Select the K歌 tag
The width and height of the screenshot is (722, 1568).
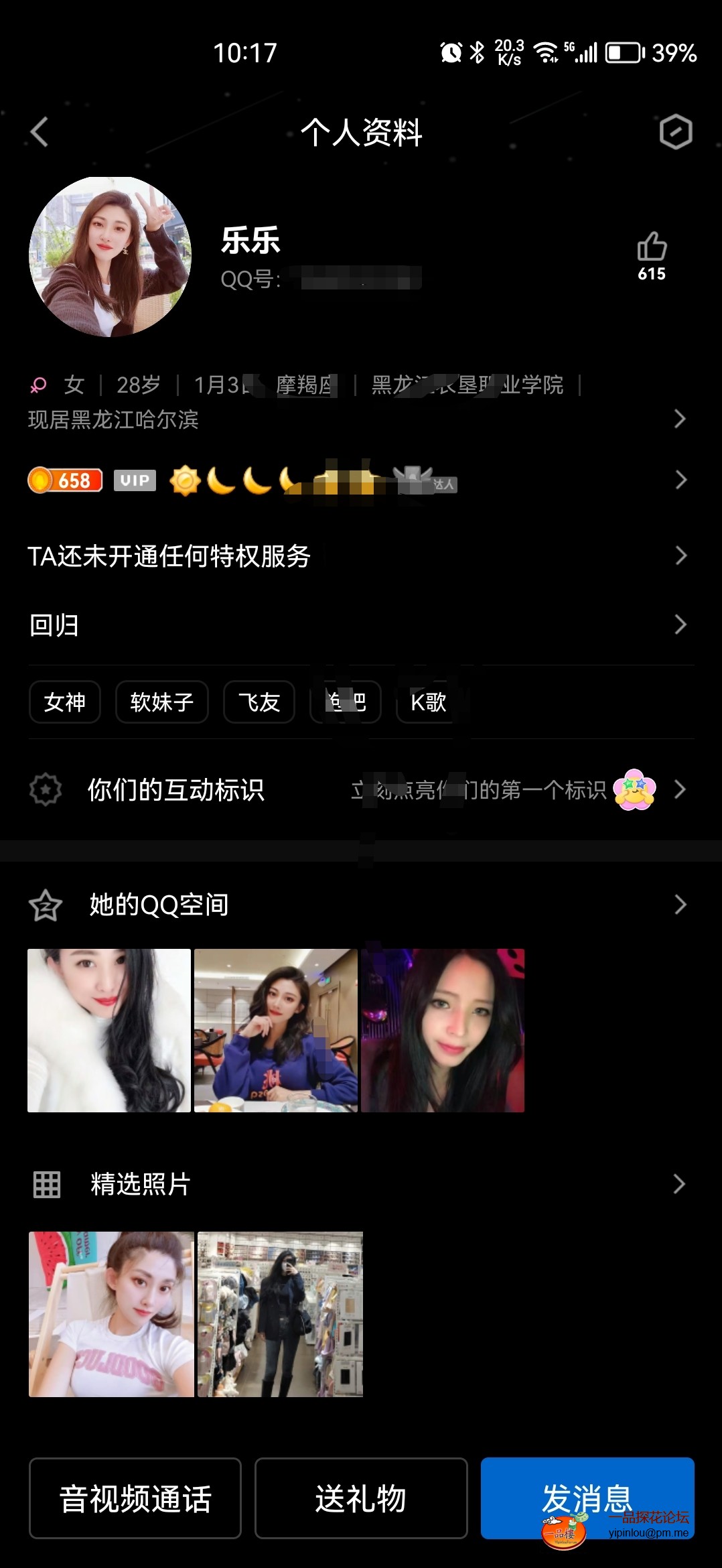point(428,702)
